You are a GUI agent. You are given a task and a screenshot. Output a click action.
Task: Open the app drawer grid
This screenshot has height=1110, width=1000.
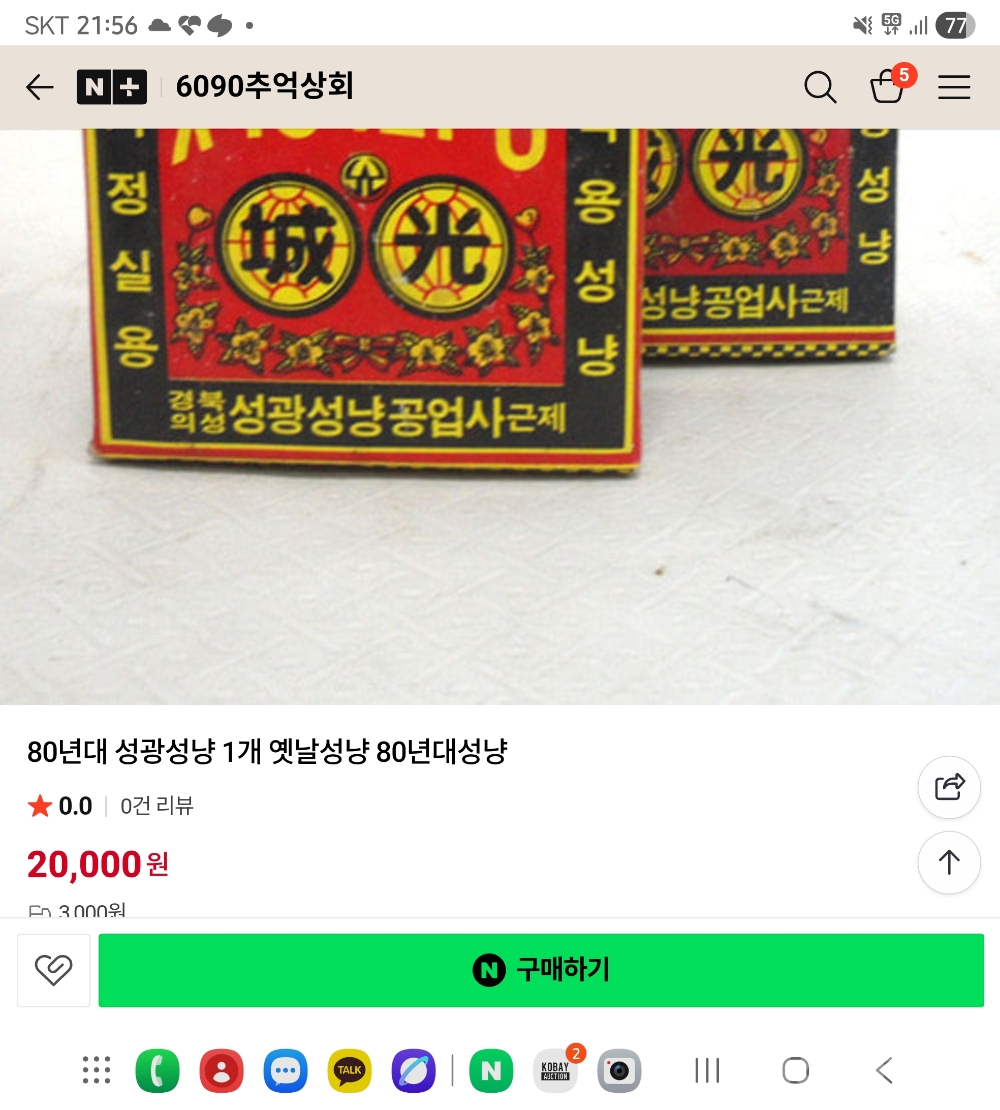point(96,1071)
